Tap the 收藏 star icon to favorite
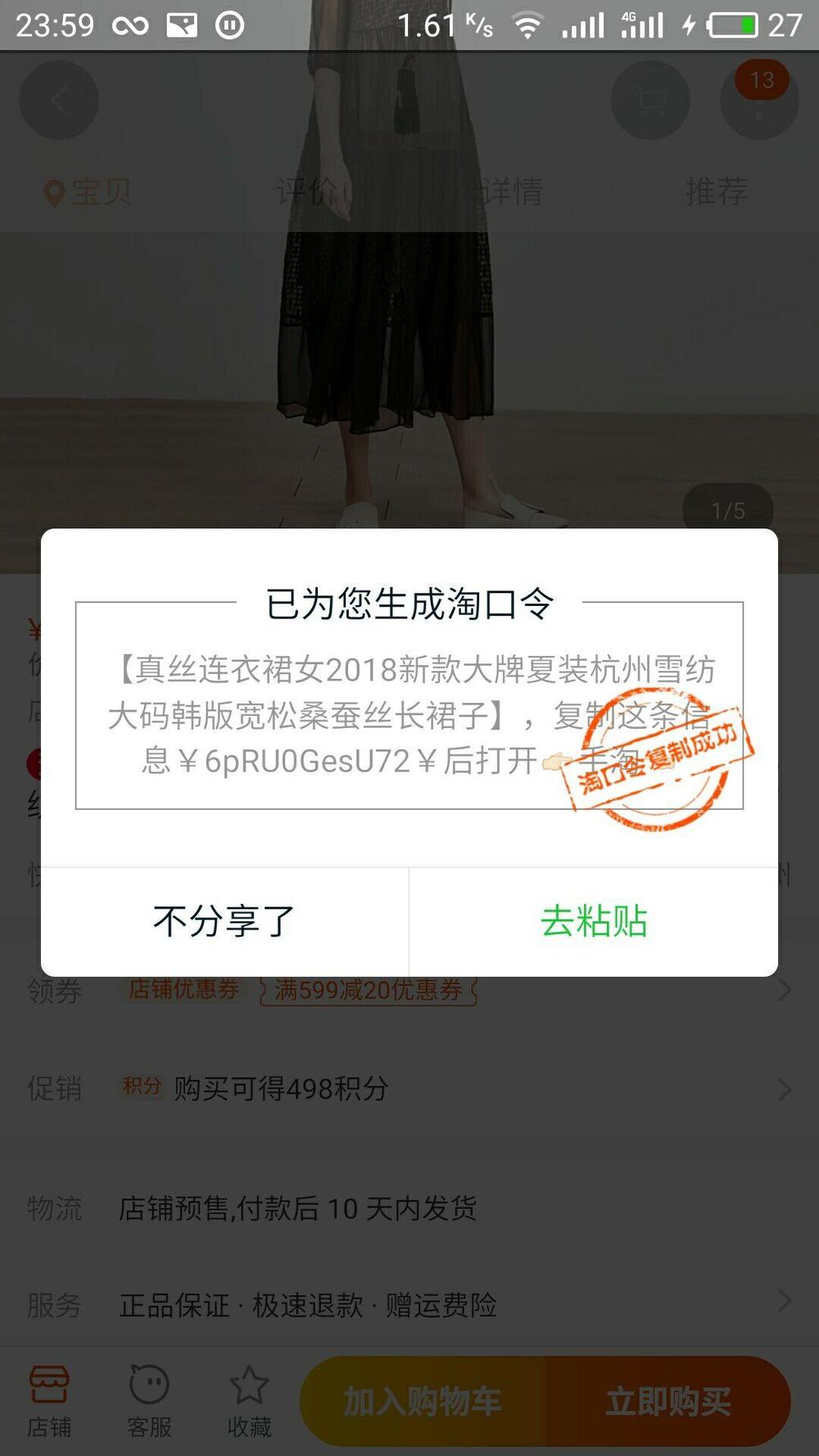 coord(248,1397)
